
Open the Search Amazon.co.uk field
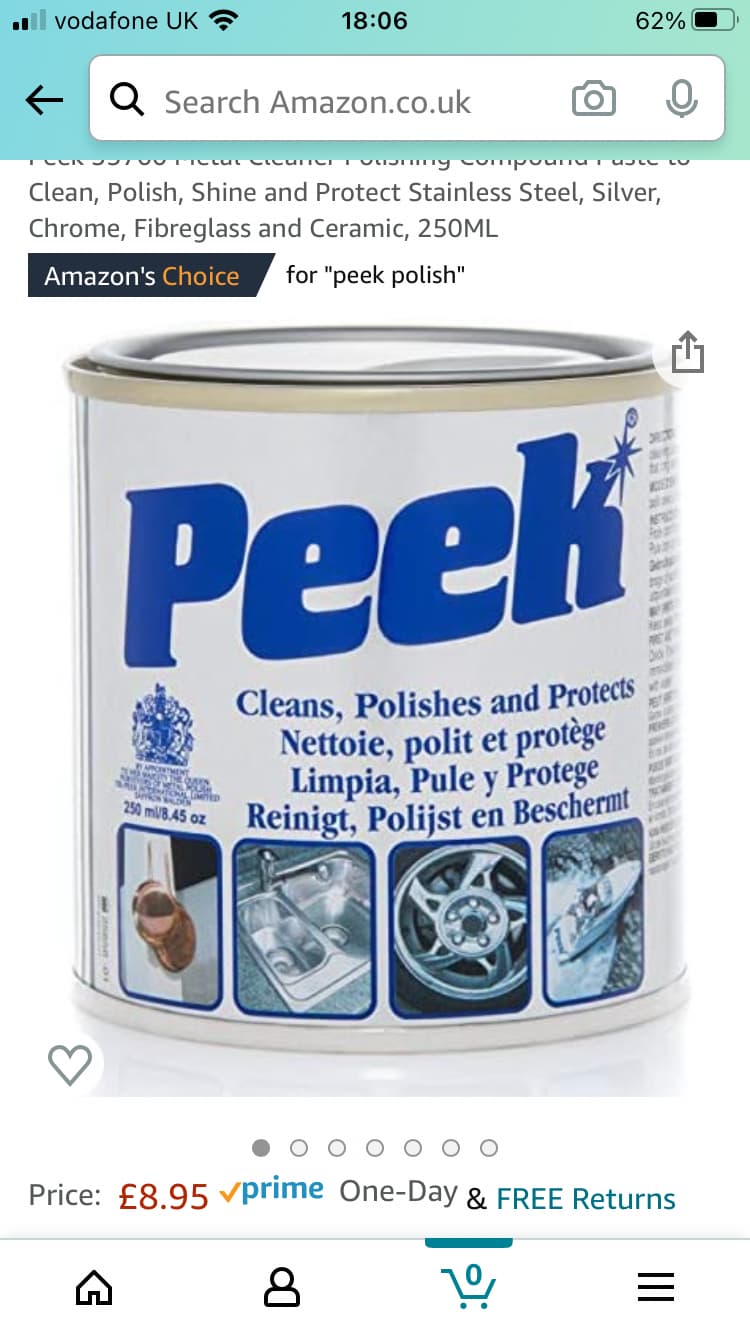pyautogui.click(x=340, y=101)
